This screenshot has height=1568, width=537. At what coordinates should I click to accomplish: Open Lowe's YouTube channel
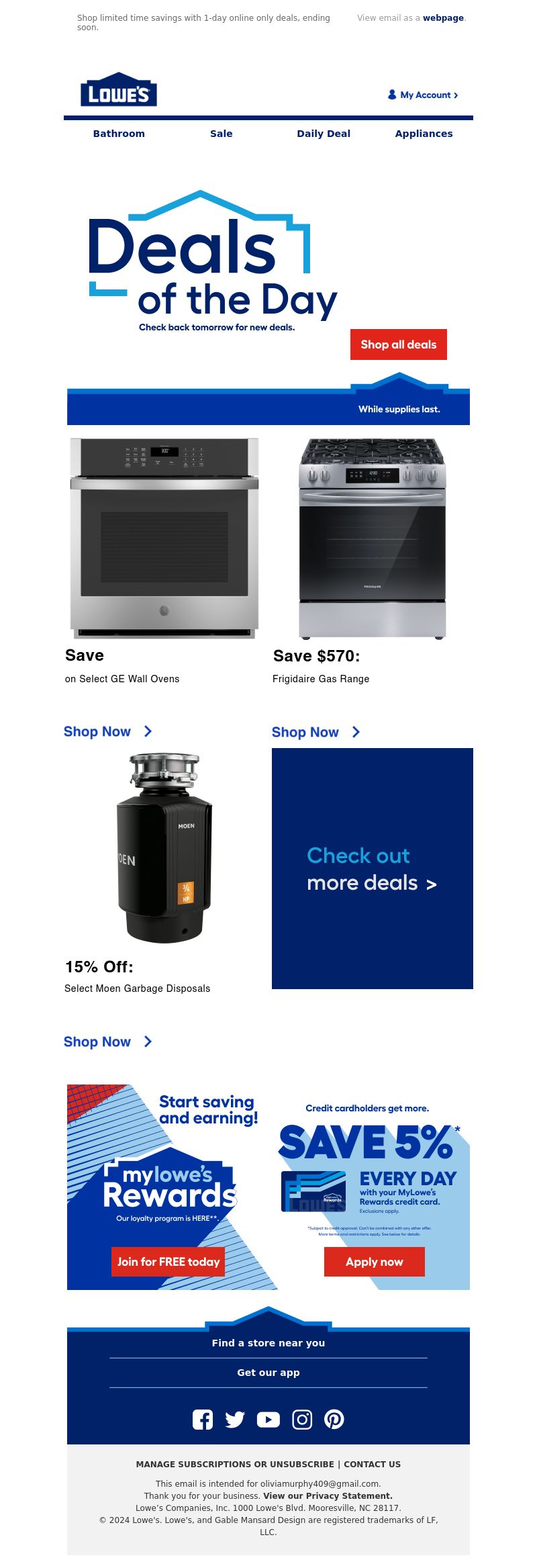click(x=268, y=1420)
